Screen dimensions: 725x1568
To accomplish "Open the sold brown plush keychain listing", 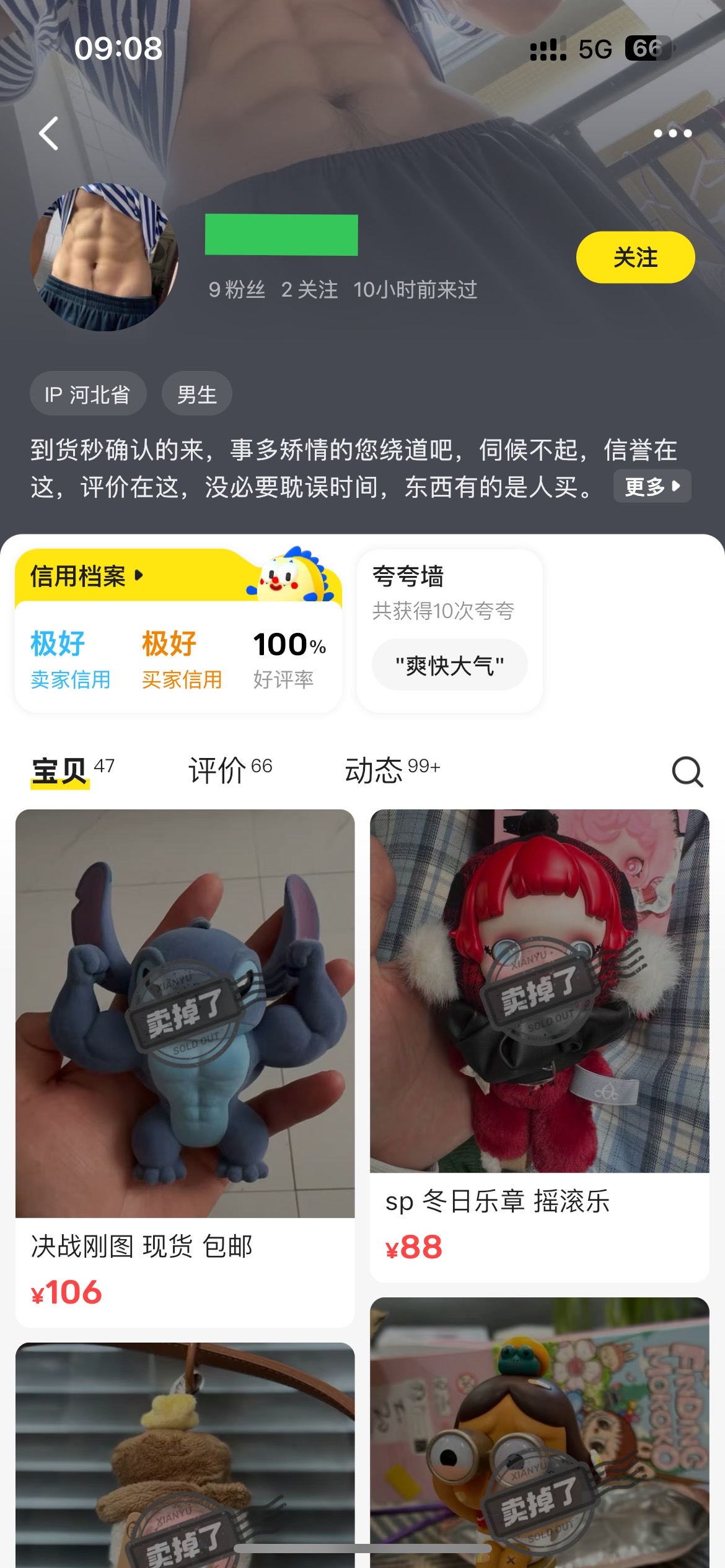I will (x=185, y=1455).
